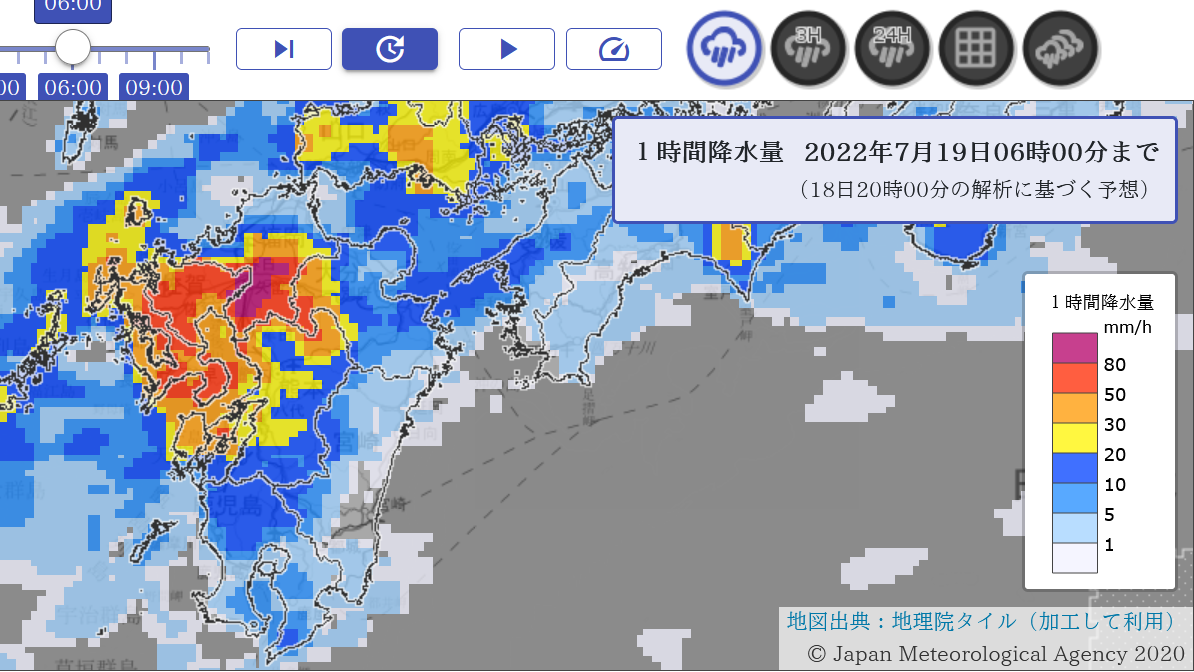Step forward to the next time frame

(x=283, y=50)
